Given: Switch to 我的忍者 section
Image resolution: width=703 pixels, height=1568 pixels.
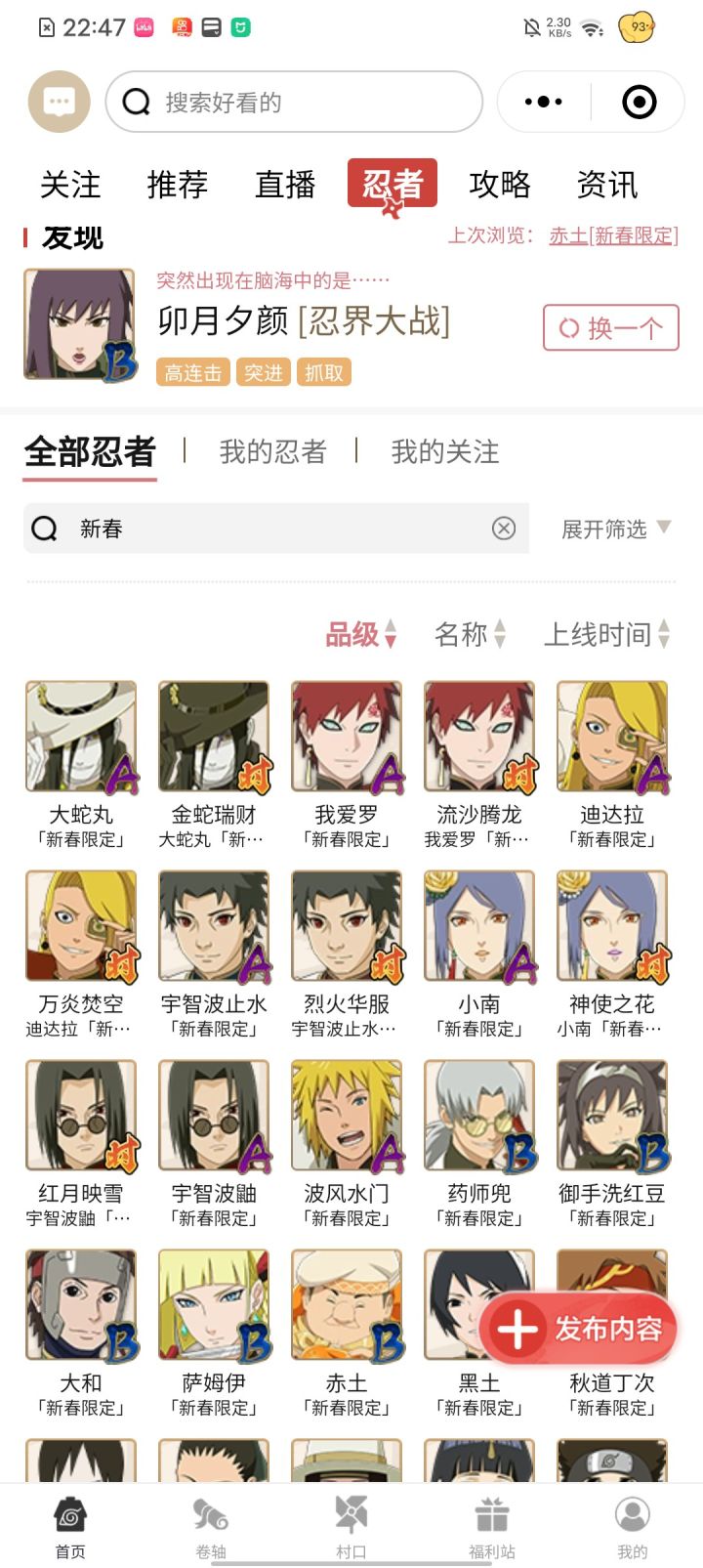Looking at the screenshot, I should [272, 451].
